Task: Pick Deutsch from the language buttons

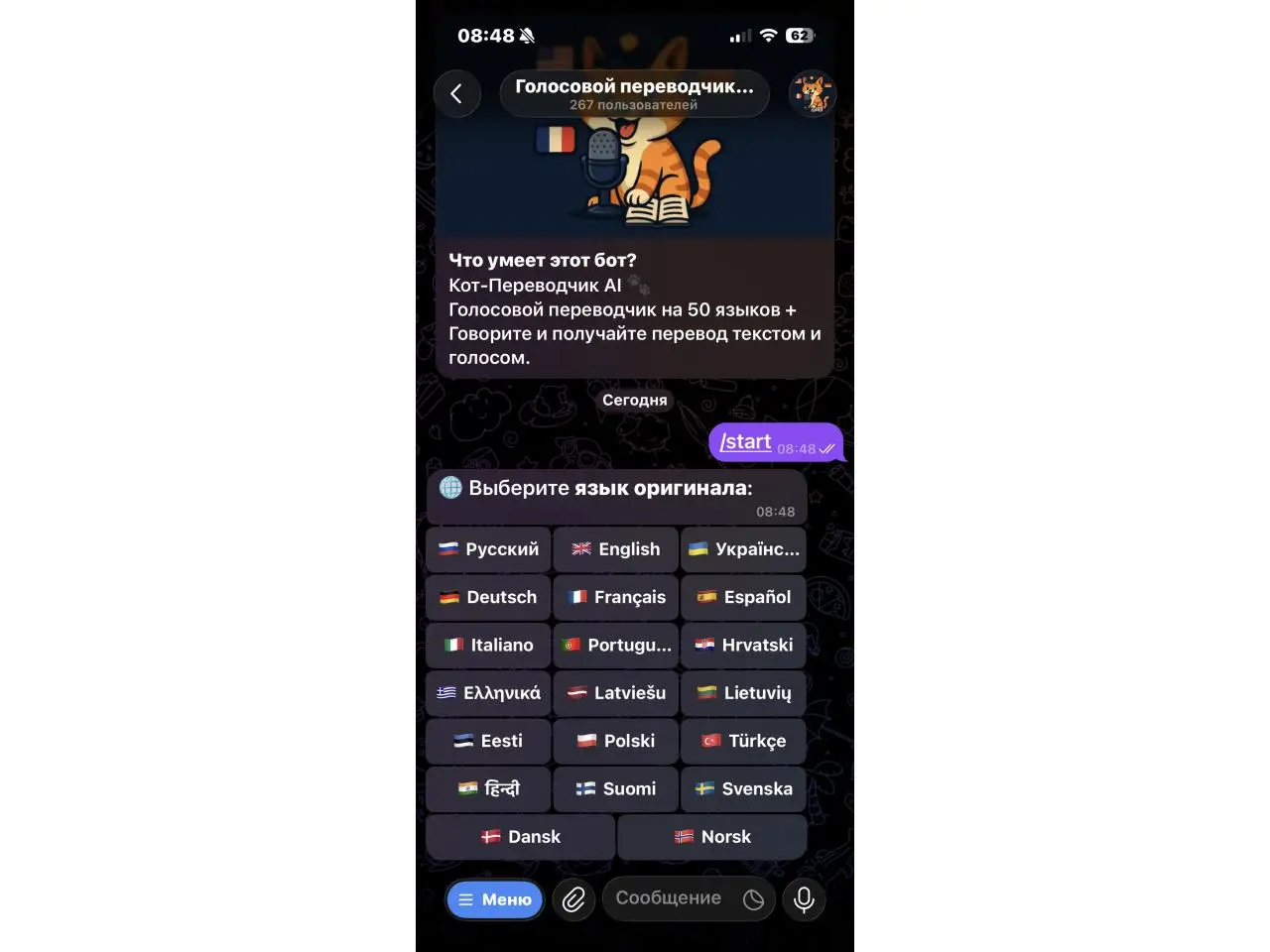Action: (488, 597)
